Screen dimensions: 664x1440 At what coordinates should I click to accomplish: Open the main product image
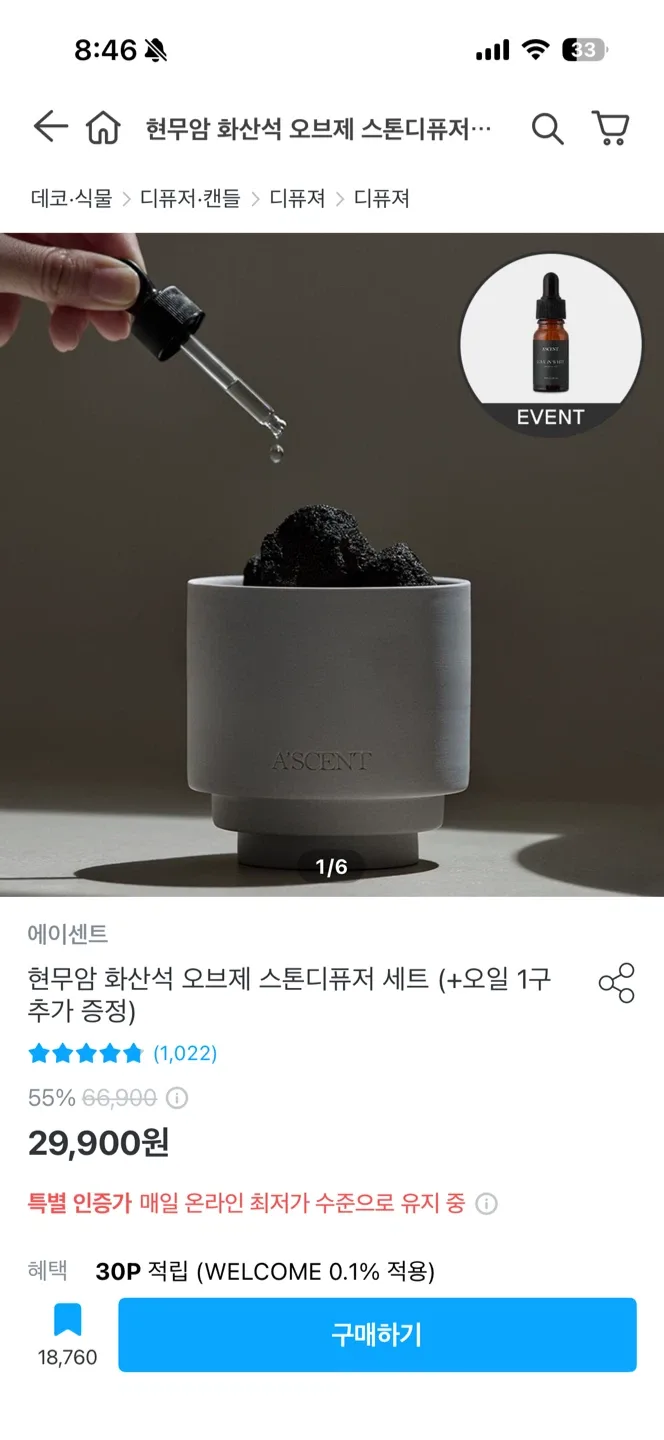pos(332,564)
